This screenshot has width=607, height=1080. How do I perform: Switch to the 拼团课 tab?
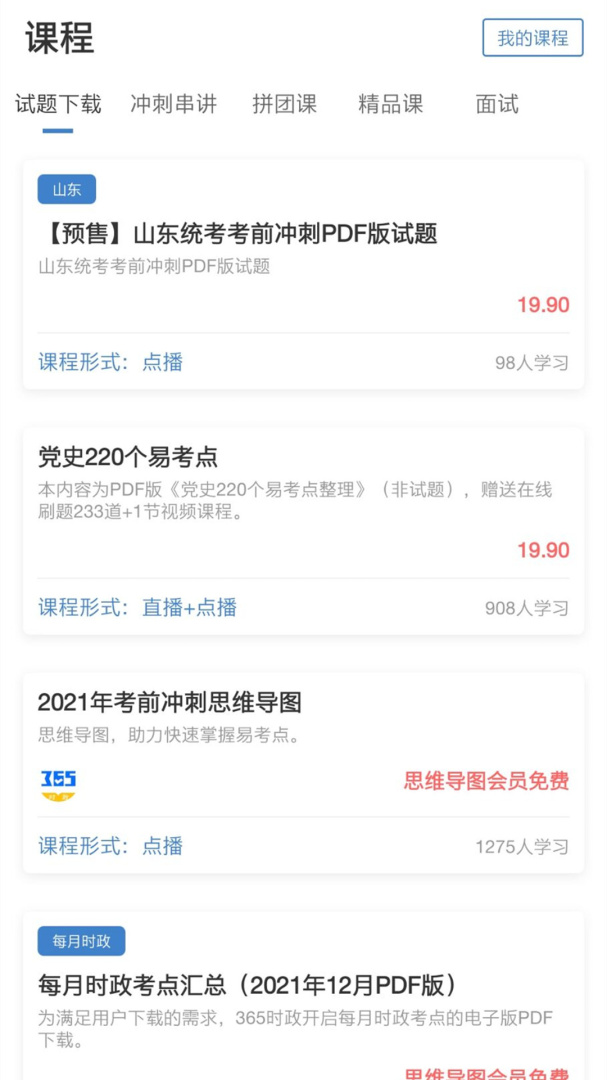click(284, 104)
